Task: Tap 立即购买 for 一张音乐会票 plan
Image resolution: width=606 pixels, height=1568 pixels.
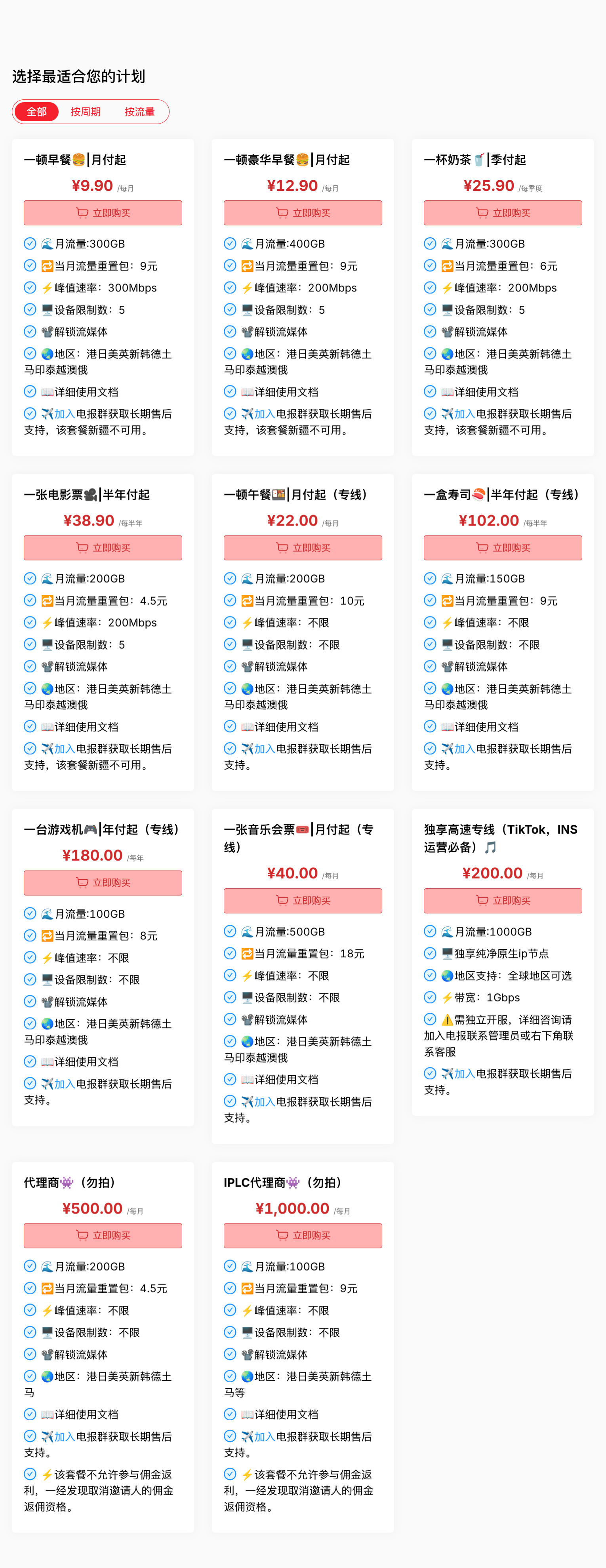Action: (302, 900)
